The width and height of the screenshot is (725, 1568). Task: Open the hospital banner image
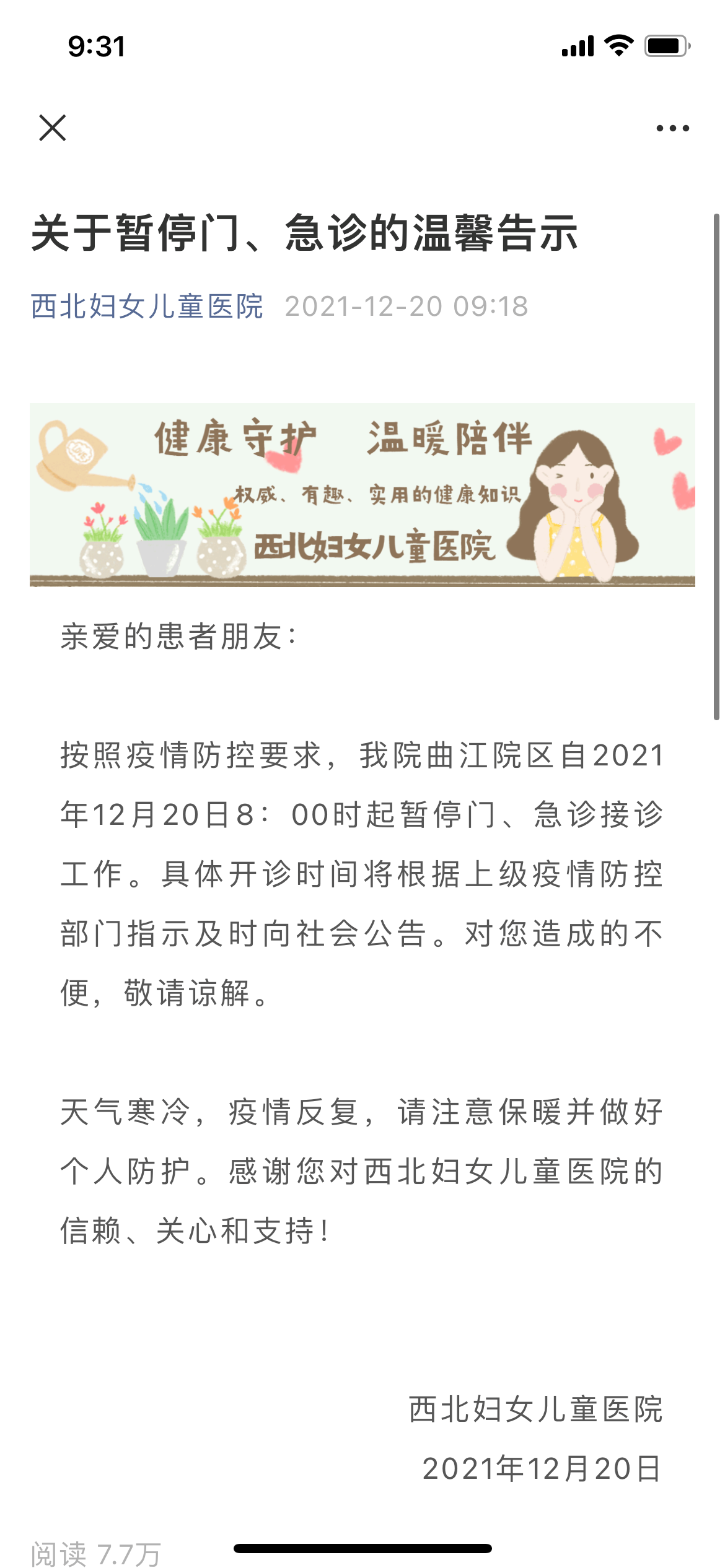(362, 494)
